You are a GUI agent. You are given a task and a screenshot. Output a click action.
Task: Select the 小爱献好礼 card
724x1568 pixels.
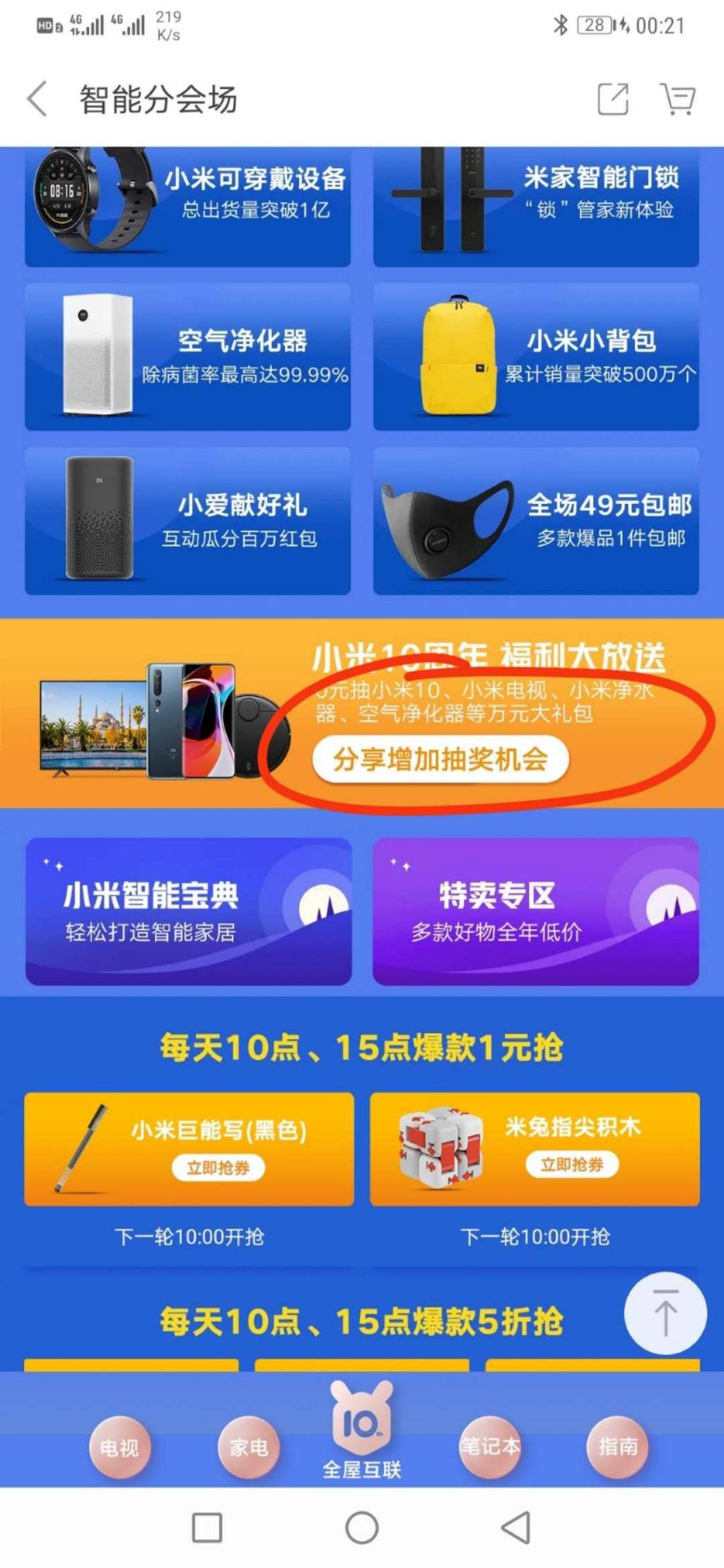tap(187, 521)
